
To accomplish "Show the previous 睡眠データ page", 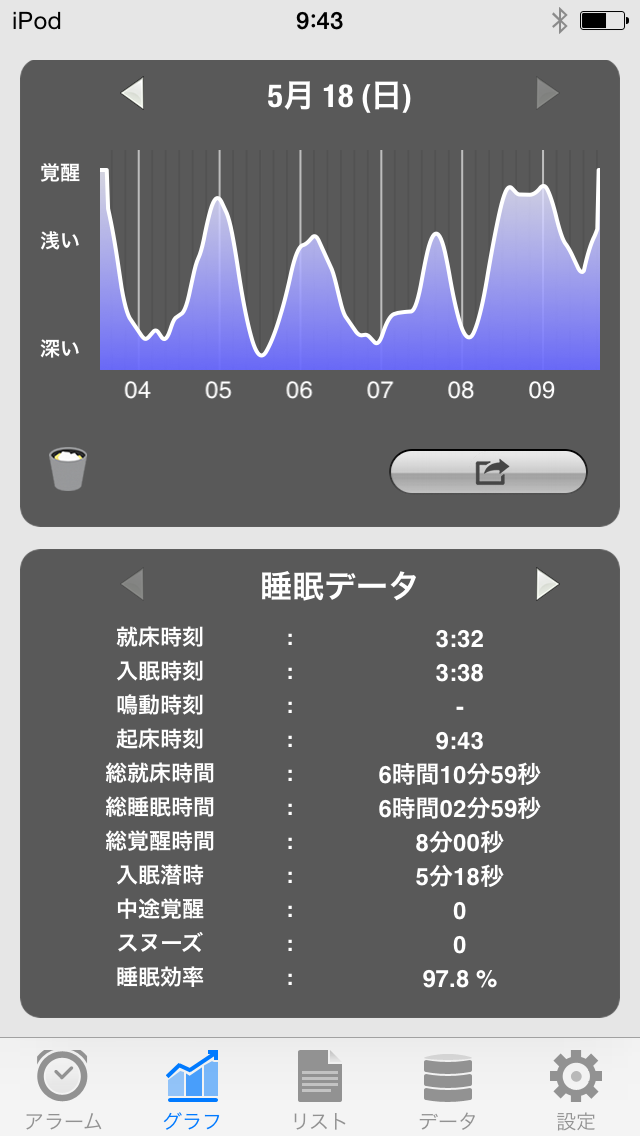I will (133, 584).
